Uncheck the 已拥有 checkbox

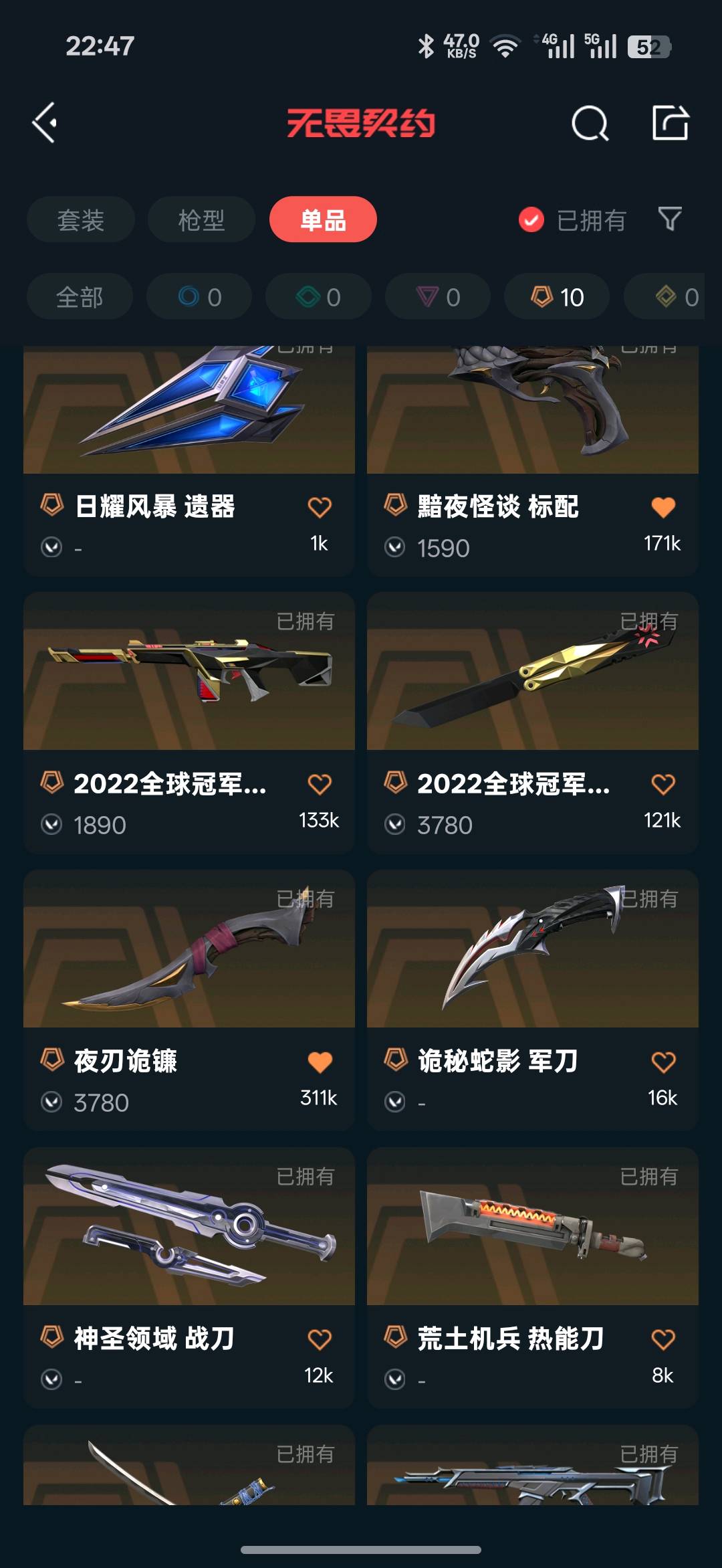click(x=531, y=219)
